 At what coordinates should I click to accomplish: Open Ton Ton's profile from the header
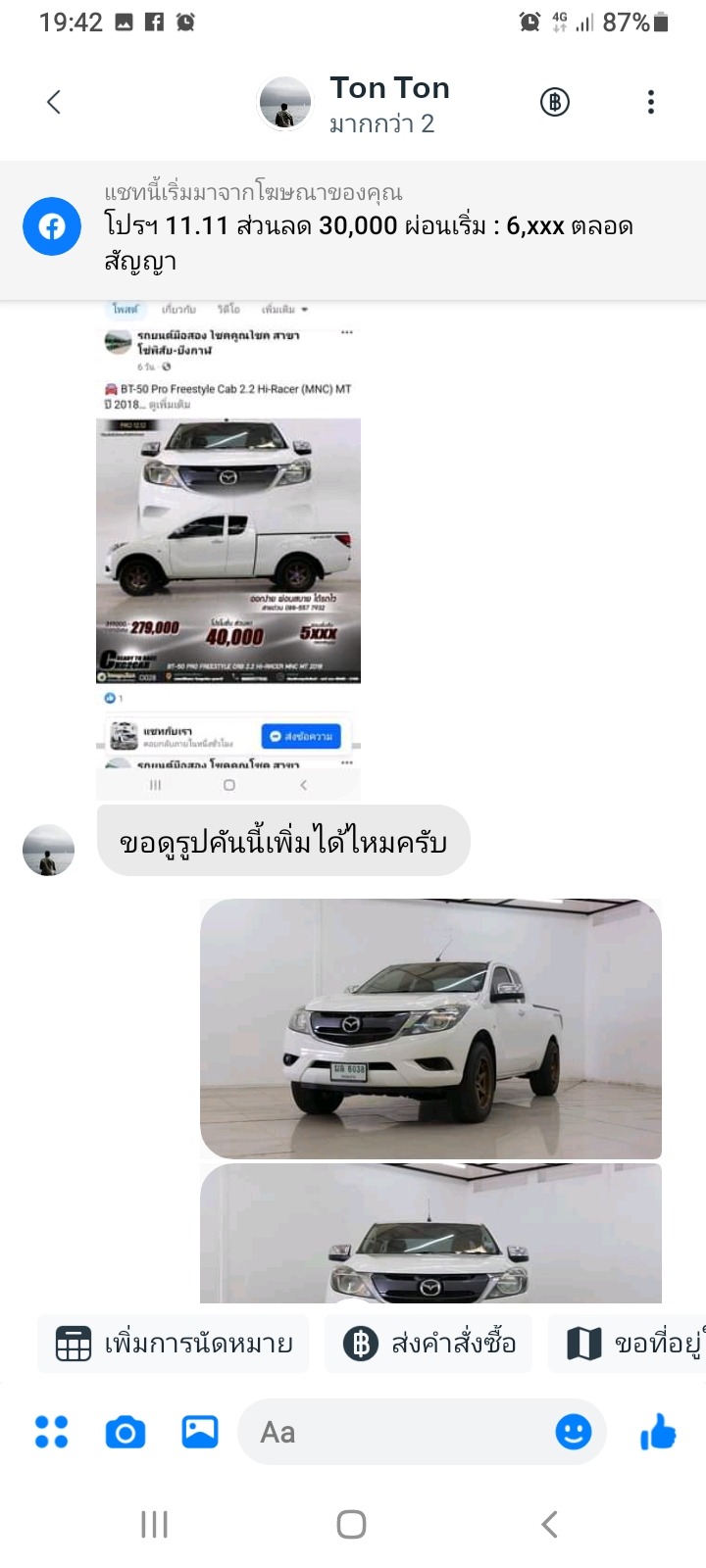point(353,104)
